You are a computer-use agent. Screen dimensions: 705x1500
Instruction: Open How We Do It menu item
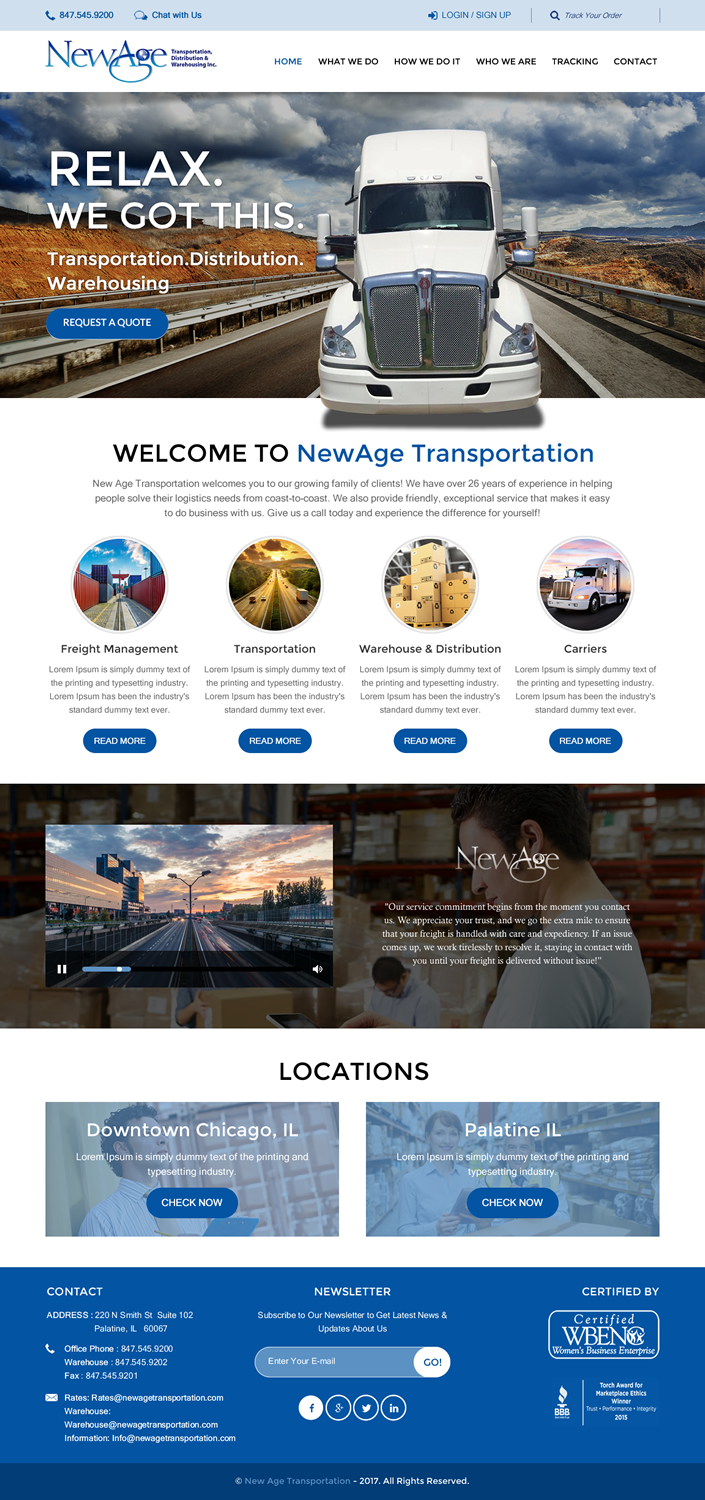pos(427,61)
